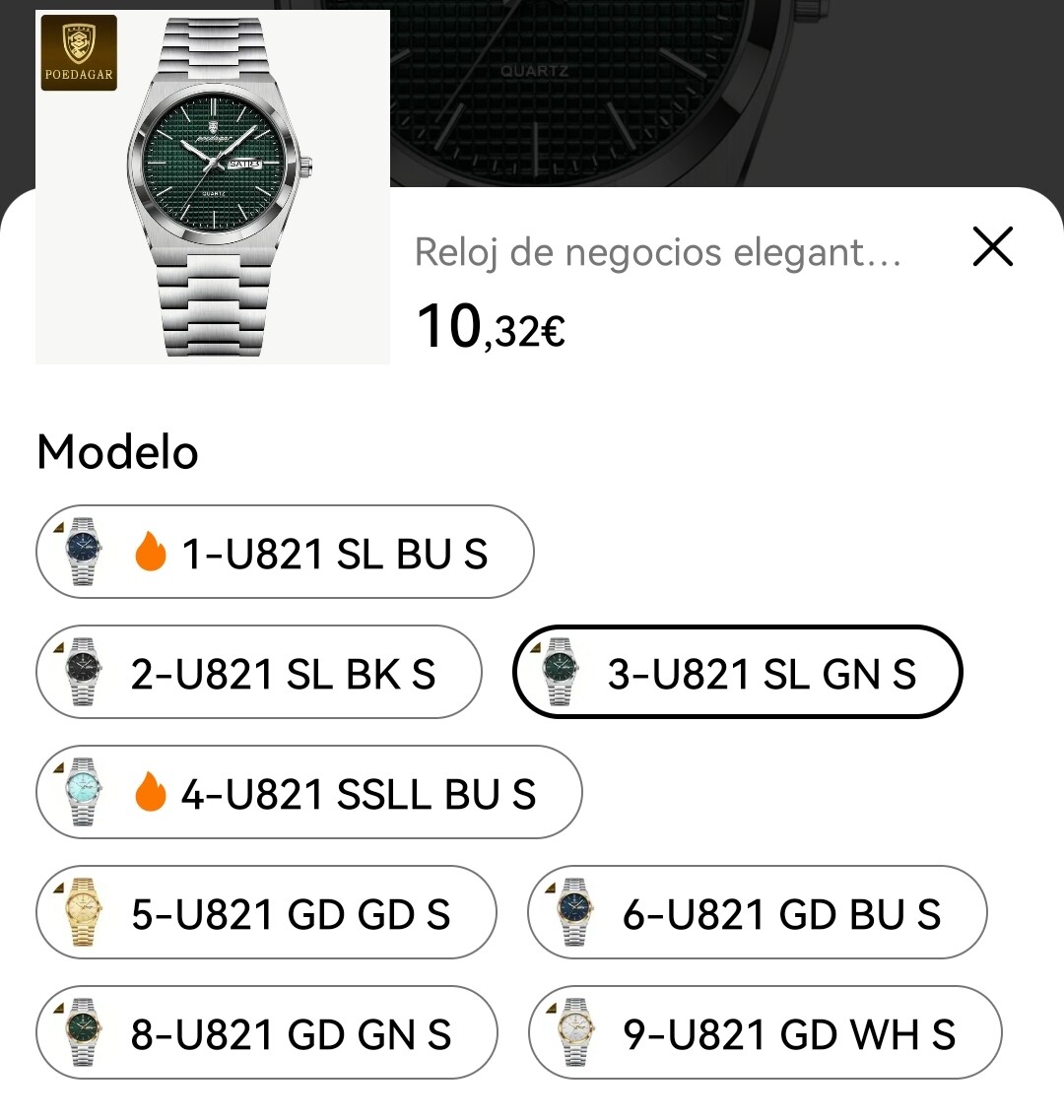Image resolution: width=1064 pixels, height=1120 pixels.
Task: Tap the selected 3-U821 SL GN S chip
Action: (x=737, y=673)
